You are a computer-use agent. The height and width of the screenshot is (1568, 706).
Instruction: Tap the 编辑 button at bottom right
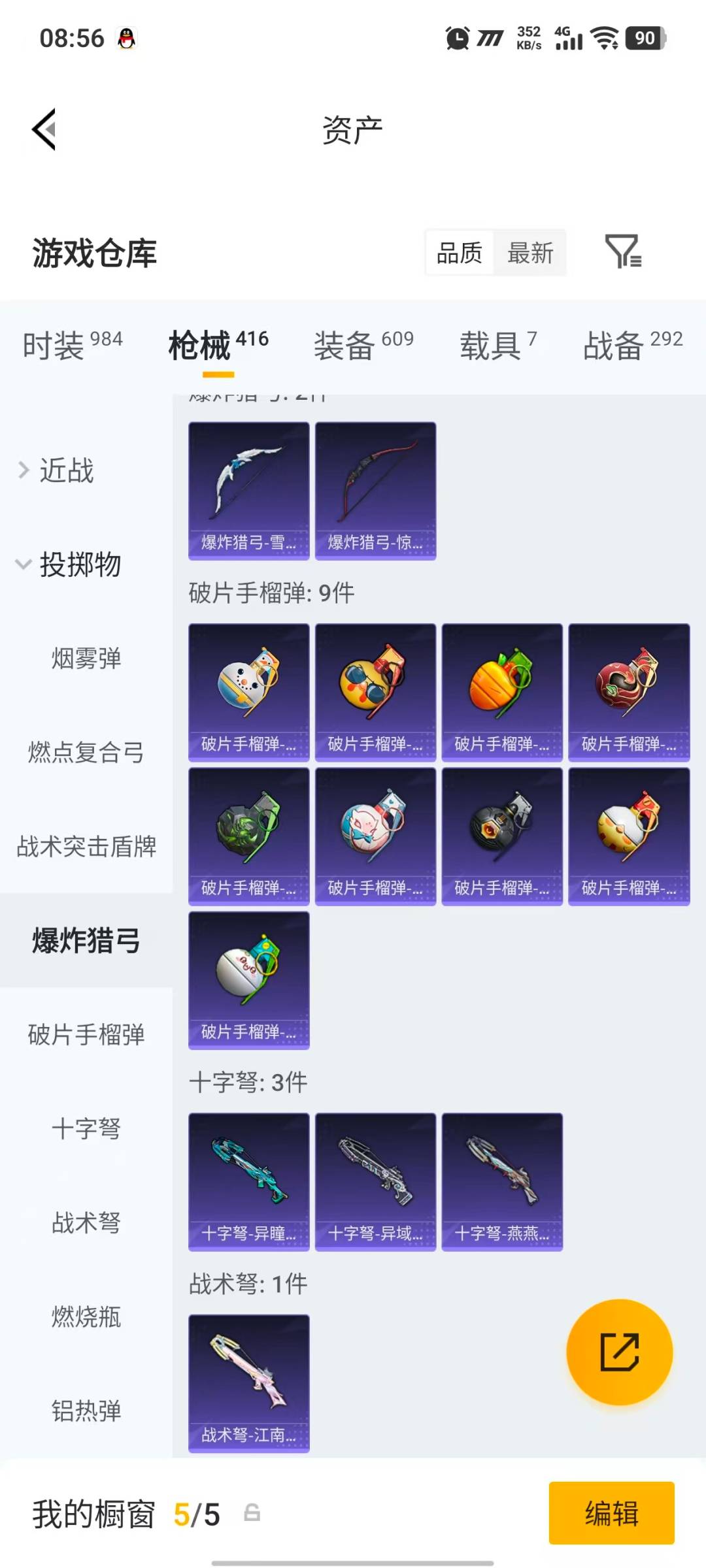click(612, 1514)
